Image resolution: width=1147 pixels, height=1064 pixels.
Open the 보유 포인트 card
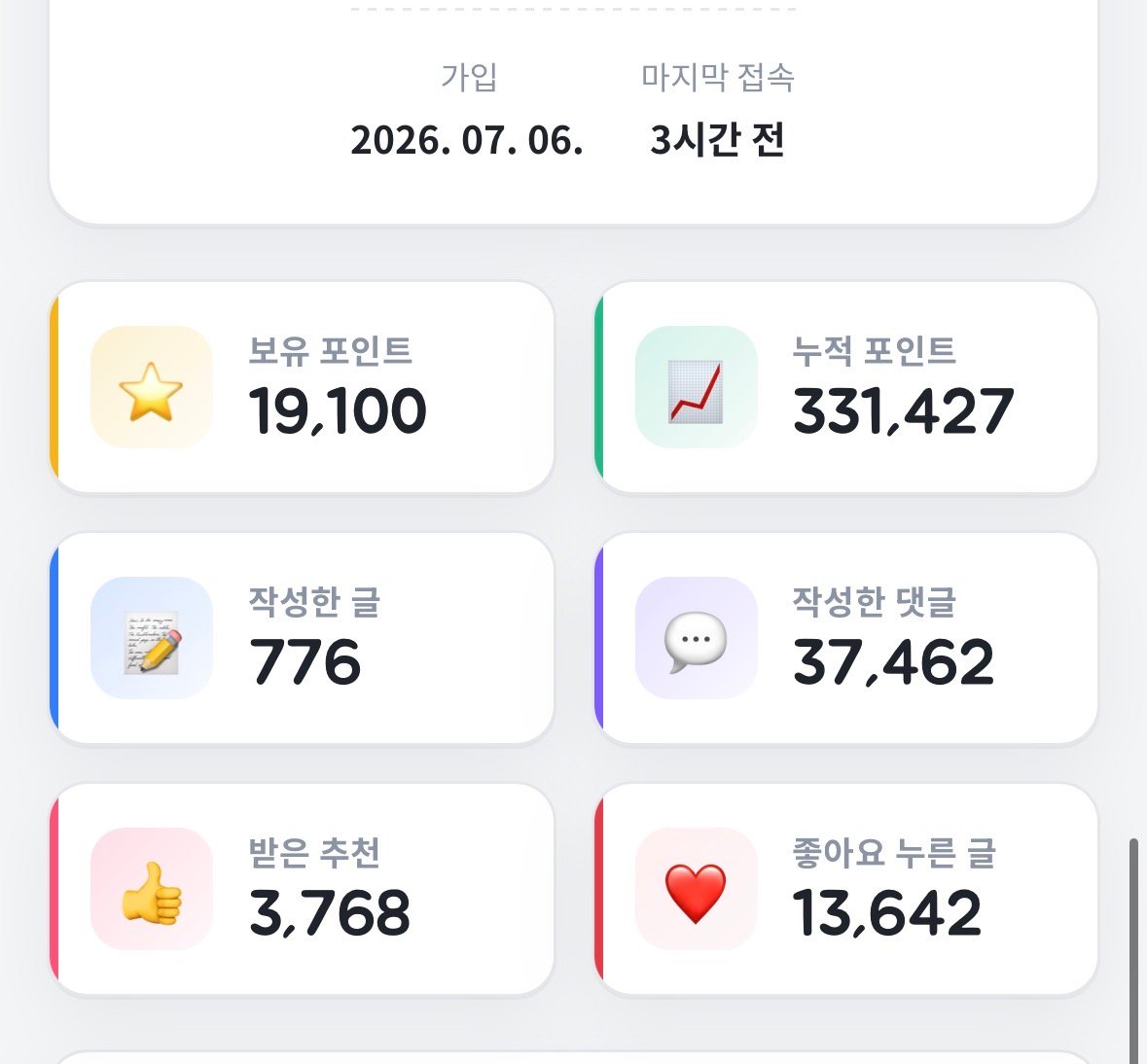click(302, 387)
